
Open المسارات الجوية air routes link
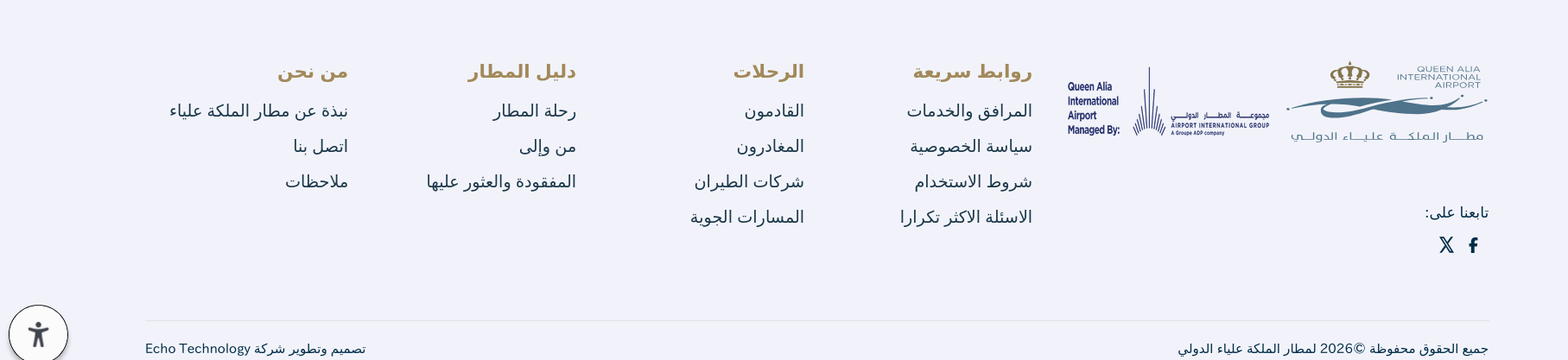[x=746, y=218]
